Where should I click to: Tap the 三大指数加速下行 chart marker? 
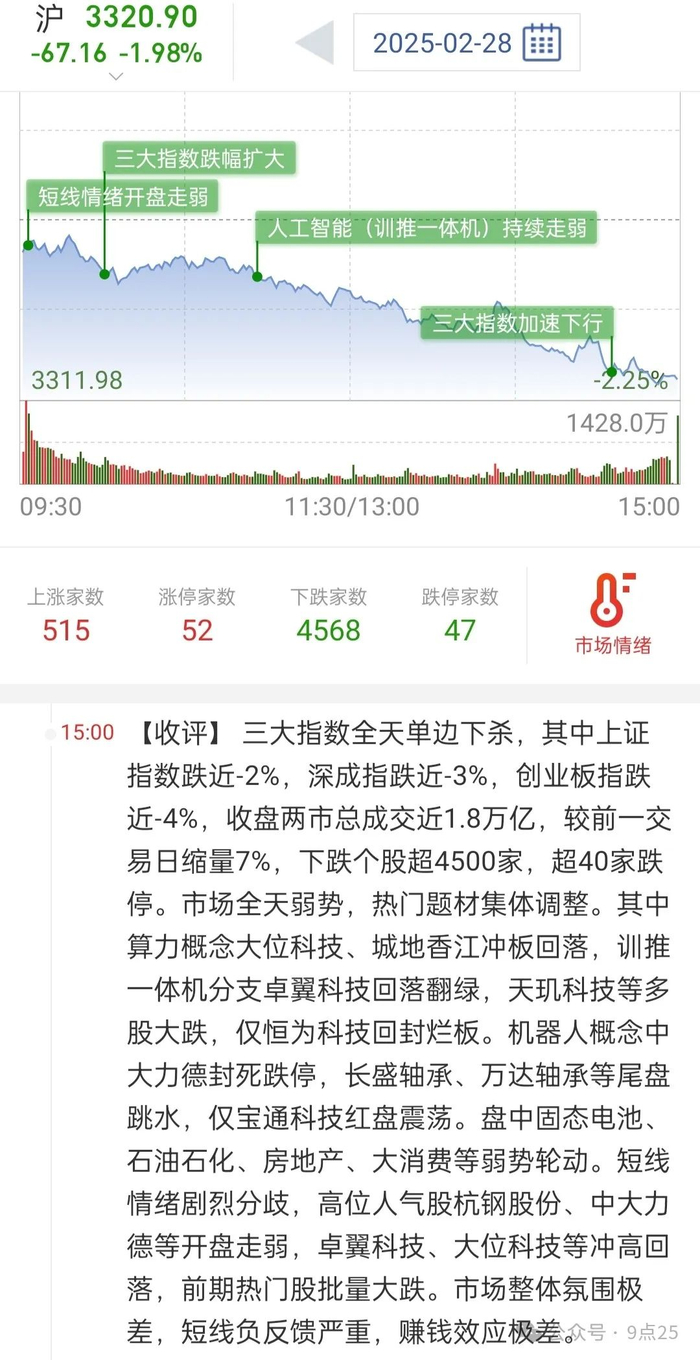517,323
